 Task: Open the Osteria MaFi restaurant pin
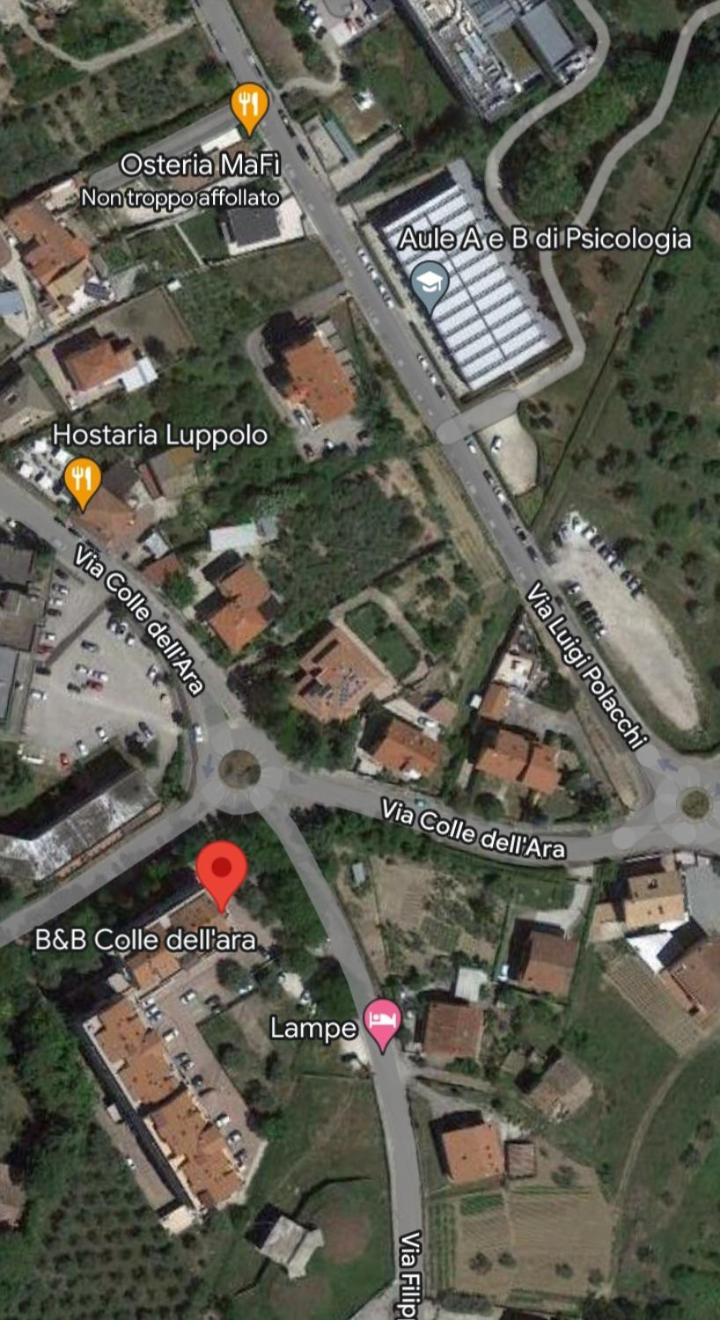248,107
